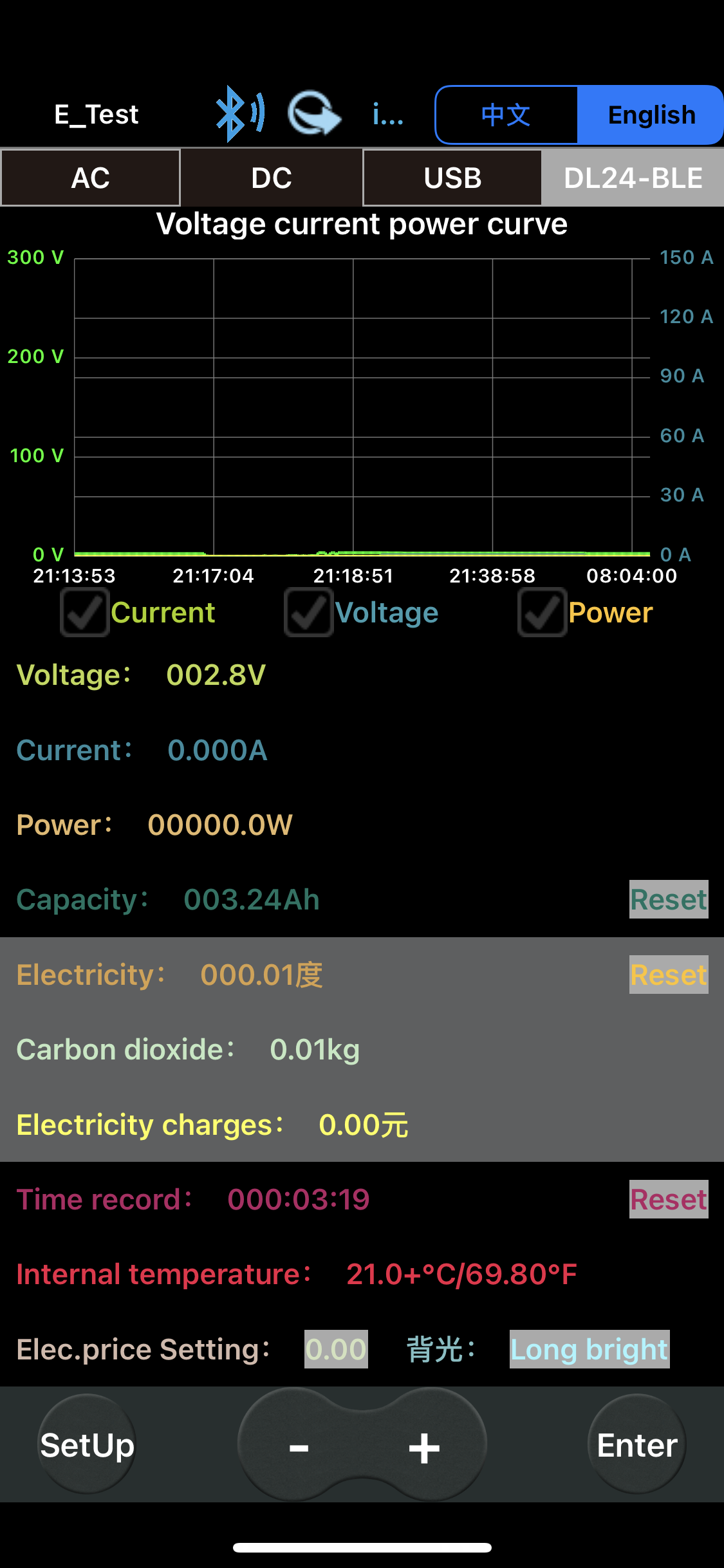
Task: Tap the plus button
Action: 424,1448
